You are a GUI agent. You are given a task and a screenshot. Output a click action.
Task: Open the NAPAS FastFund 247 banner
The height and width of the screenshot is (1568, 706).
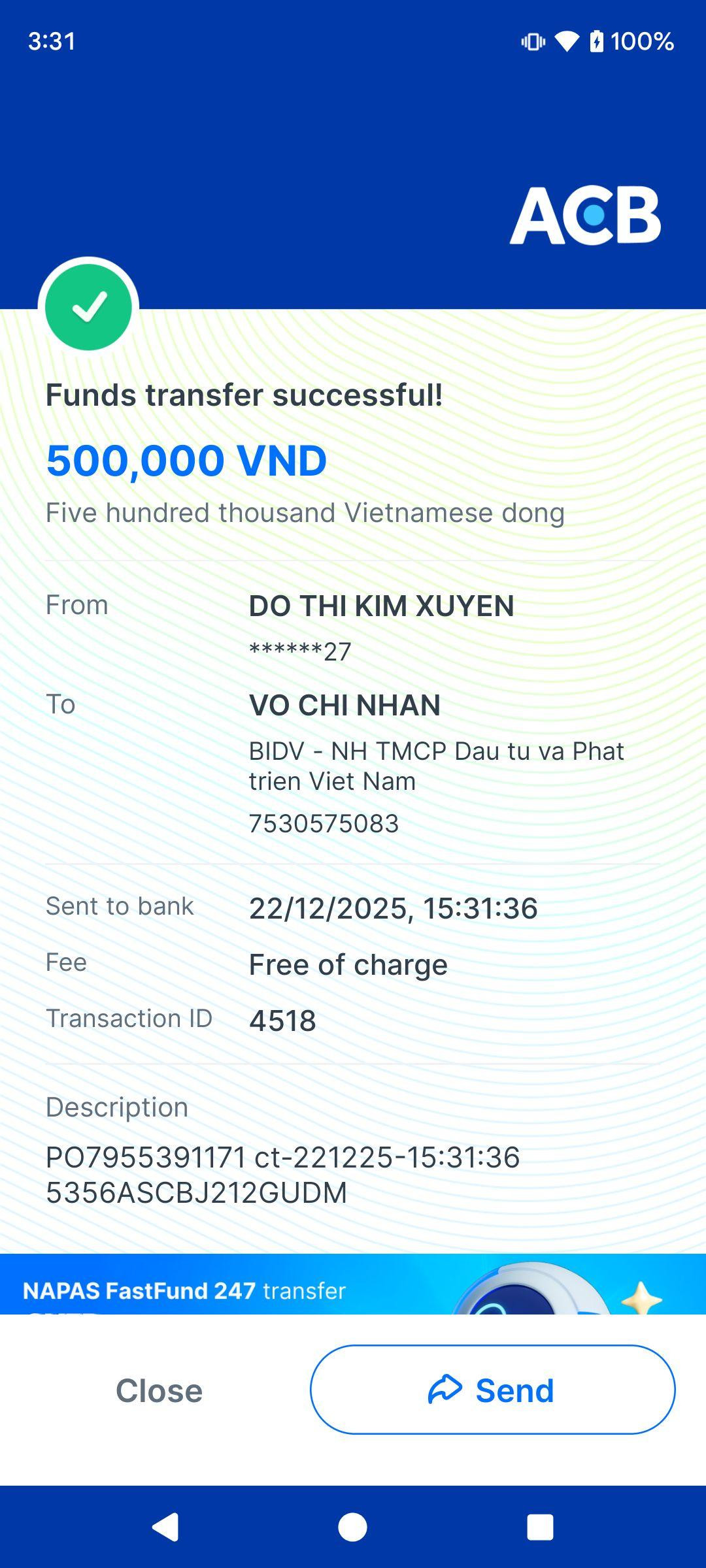pyautogui.click(x=353, y=1284)
